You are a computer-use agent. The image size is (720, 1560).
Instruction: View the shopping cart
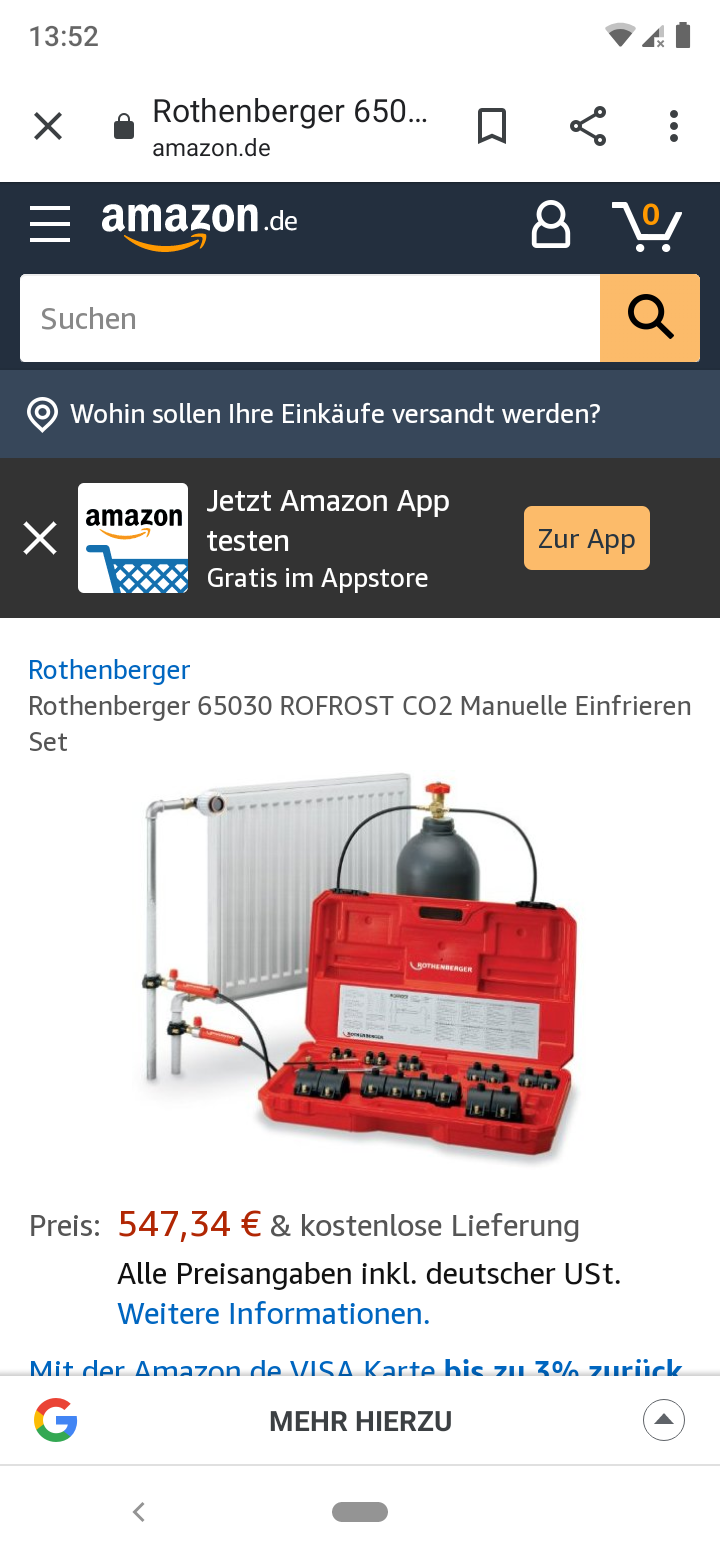click(646, 226)
